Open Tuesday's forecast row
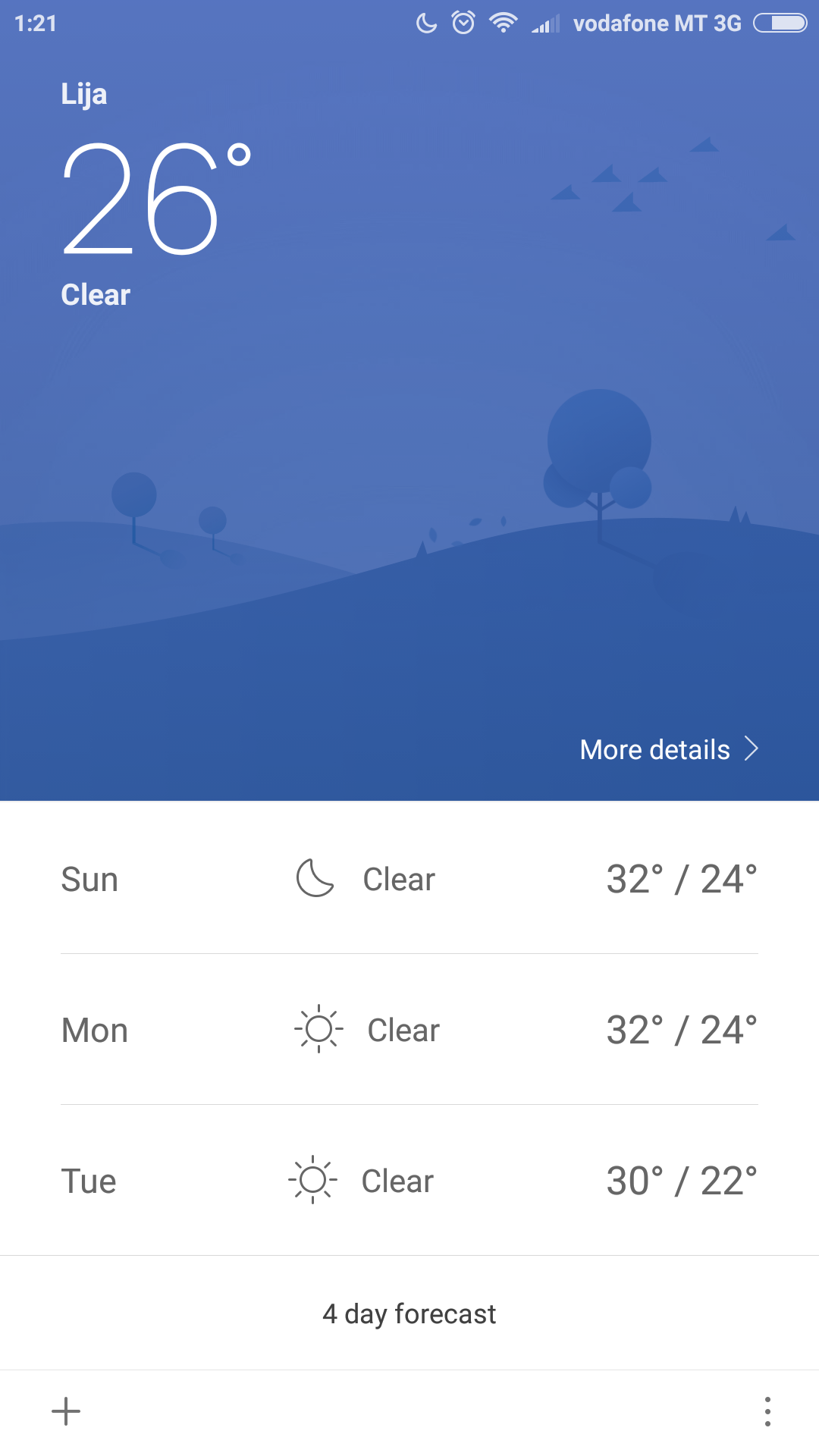 [x=409, y=1181]
